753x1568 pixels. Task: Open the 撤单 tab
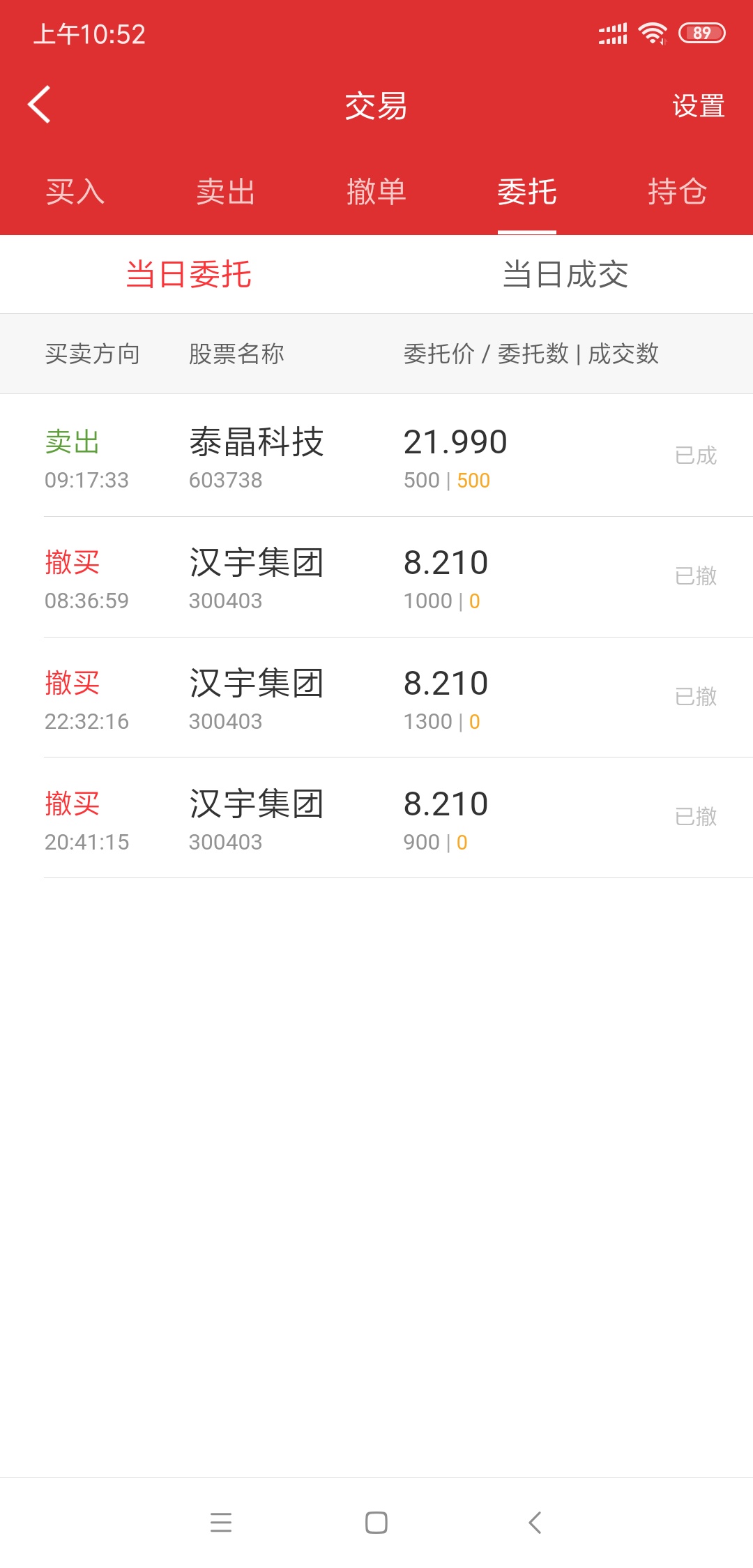point(376,192)
